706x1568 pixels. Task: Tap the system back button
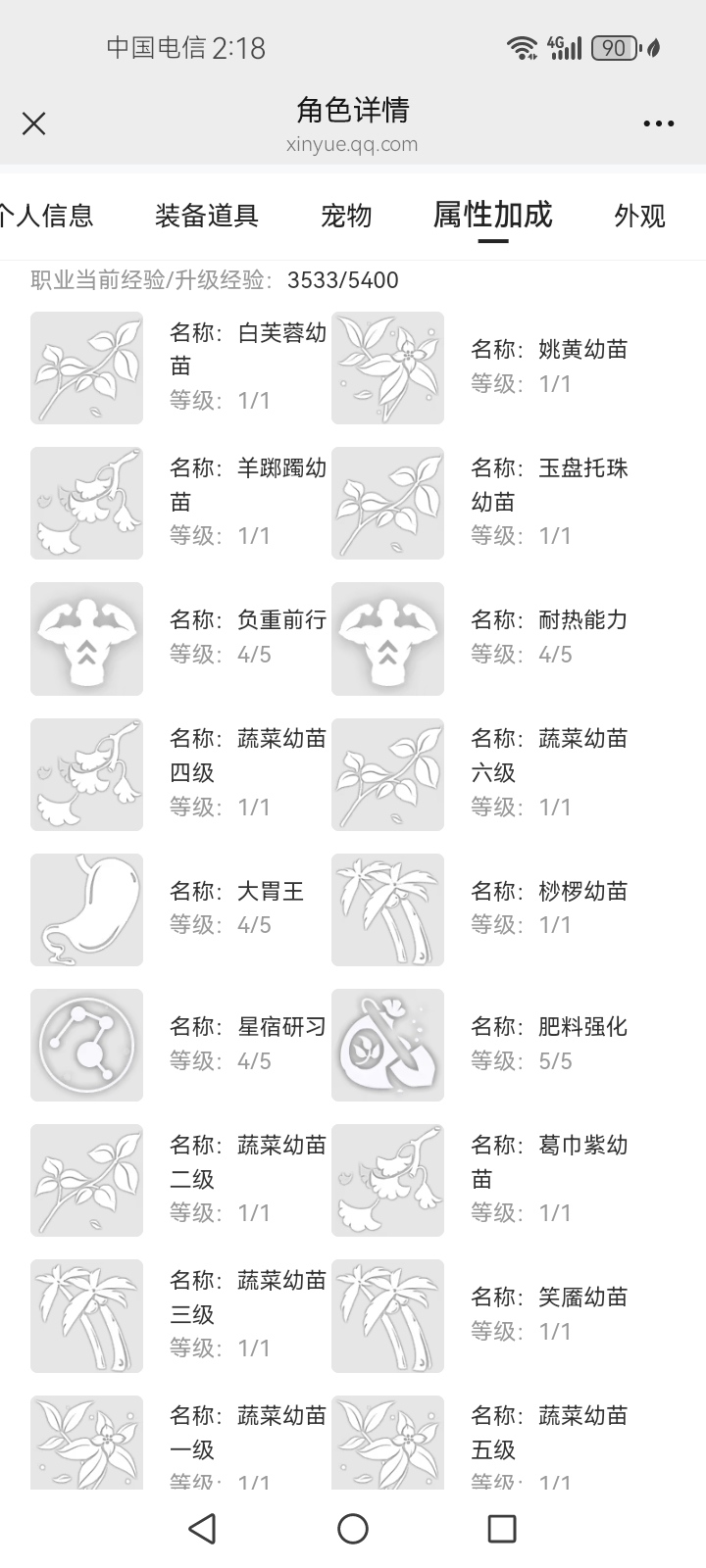pos(202,1528)
